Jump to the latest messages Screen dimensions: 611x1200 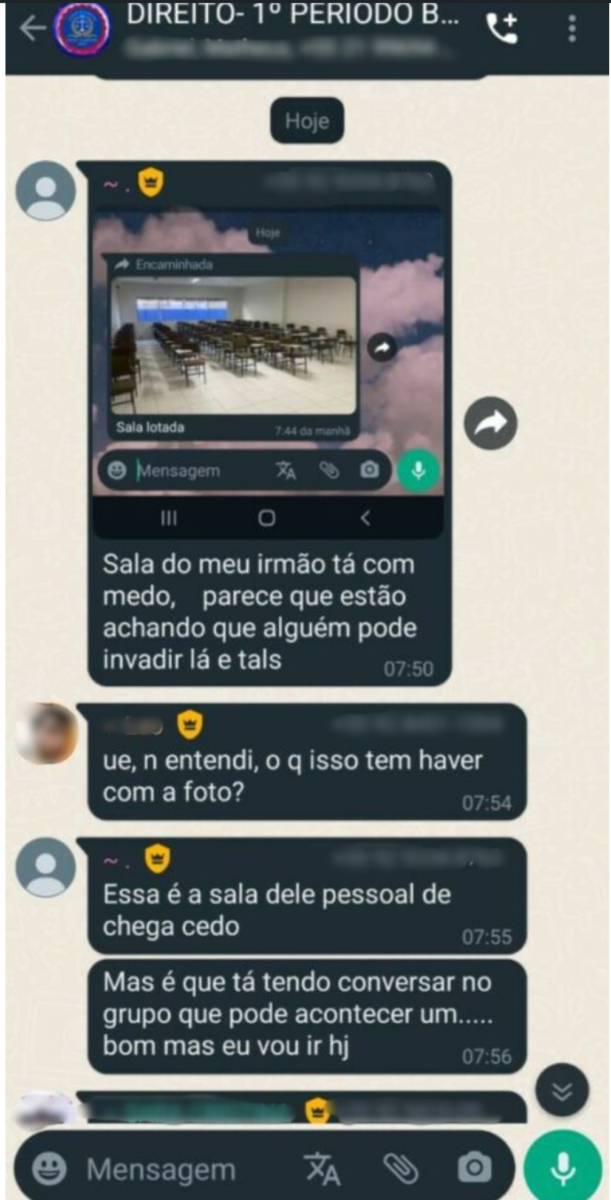pyautogui.click(x=562, y=1090)
